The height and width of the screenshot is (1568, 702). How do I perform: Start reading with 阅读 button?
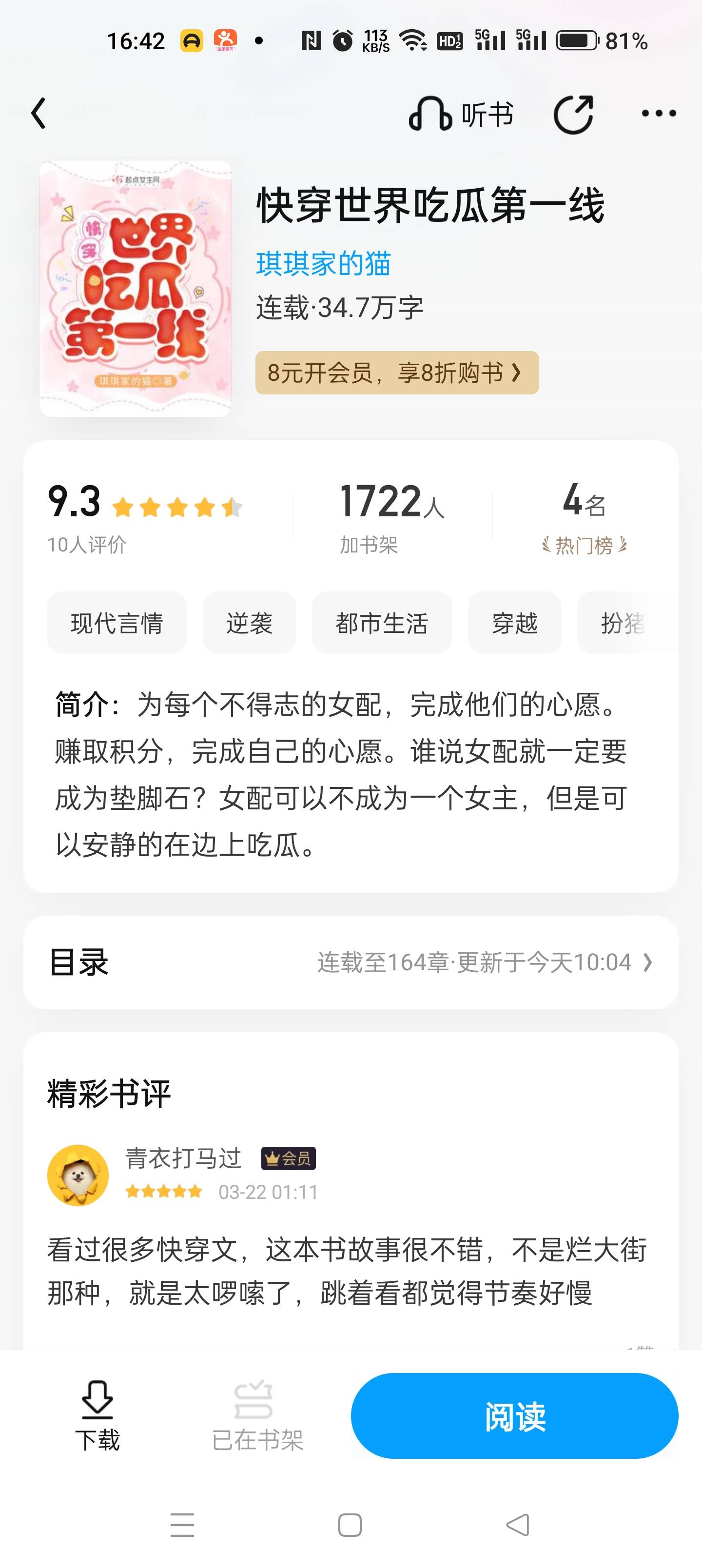click(514, 1415)
